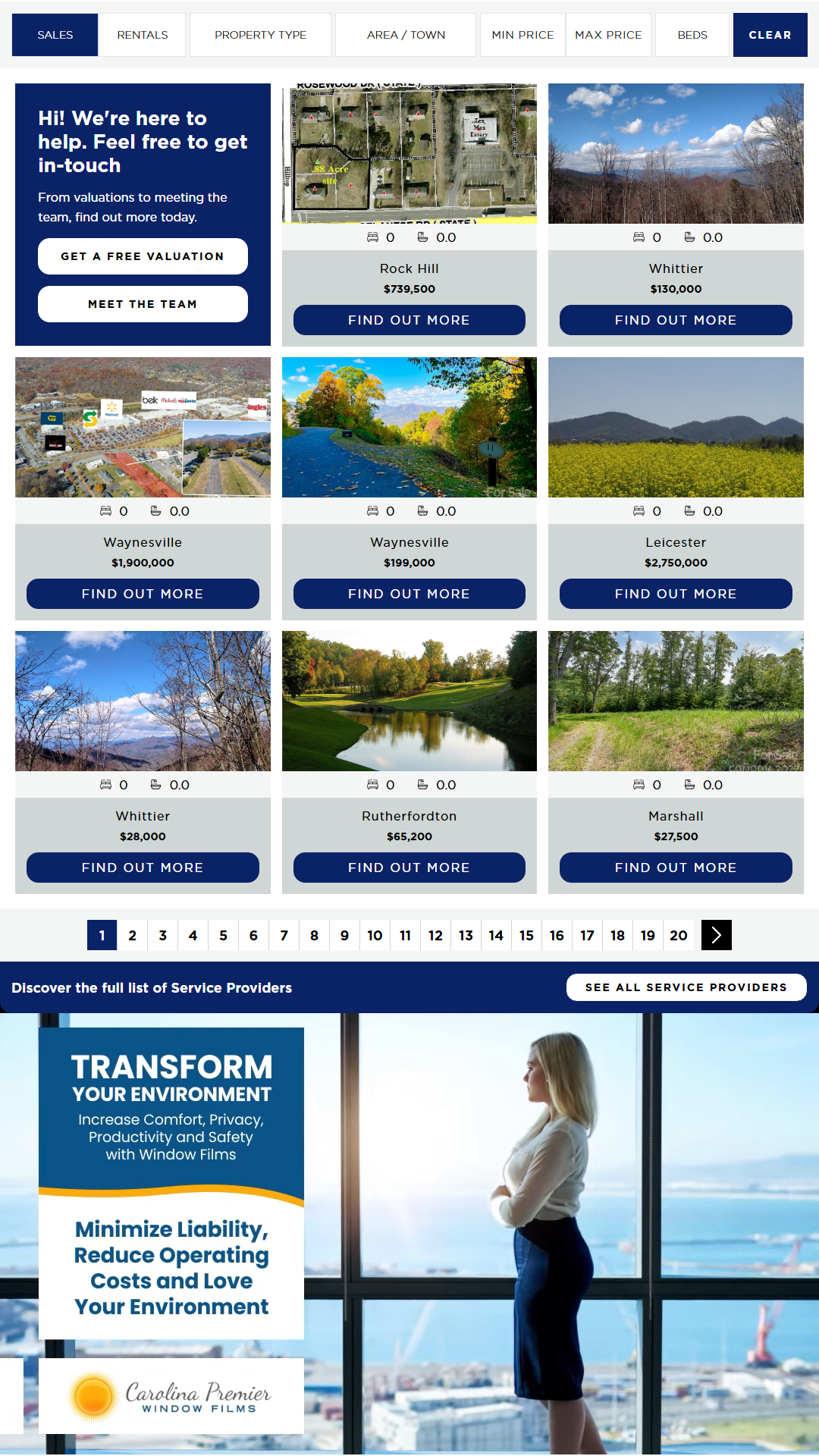Open the Beds filter

[692, 35]
